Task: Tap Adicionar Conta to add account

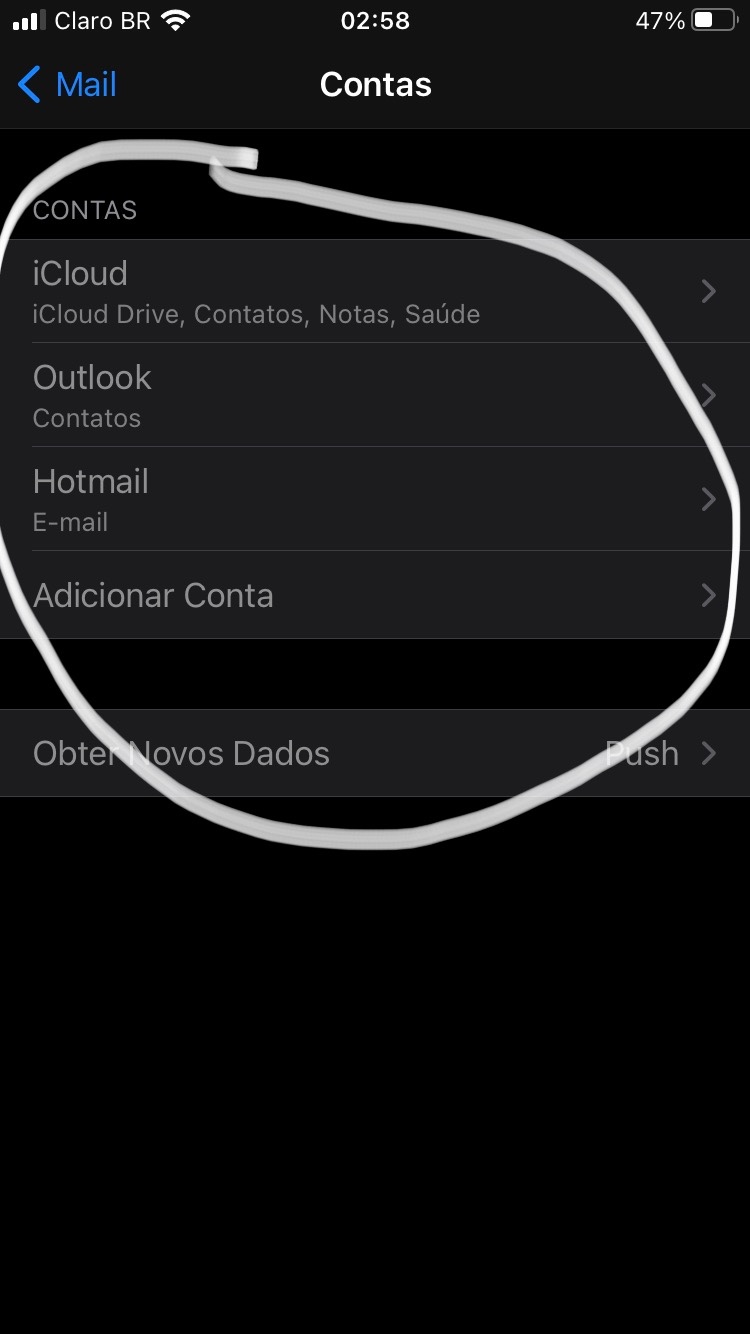Action: coord(375,595)
